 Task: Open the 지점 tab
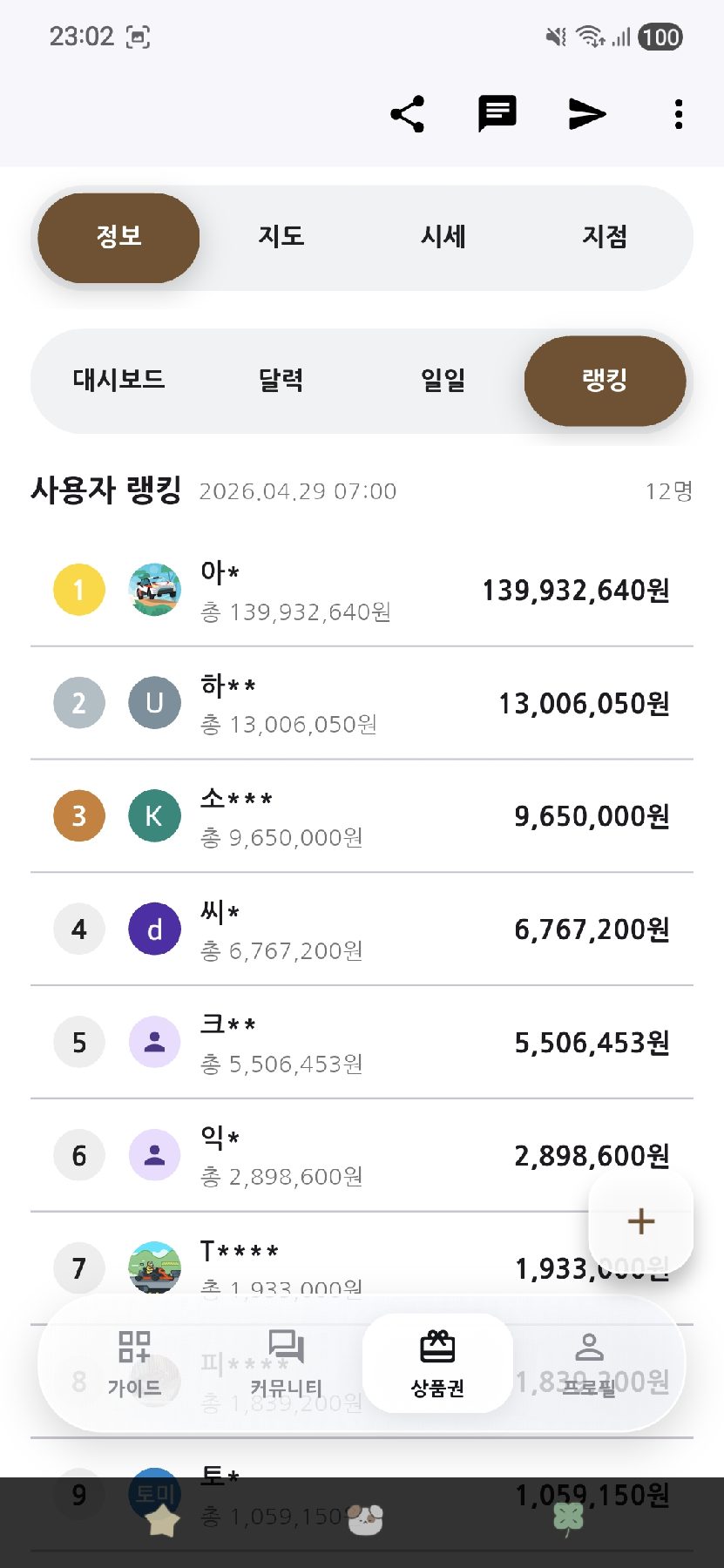tap(605, 237)
